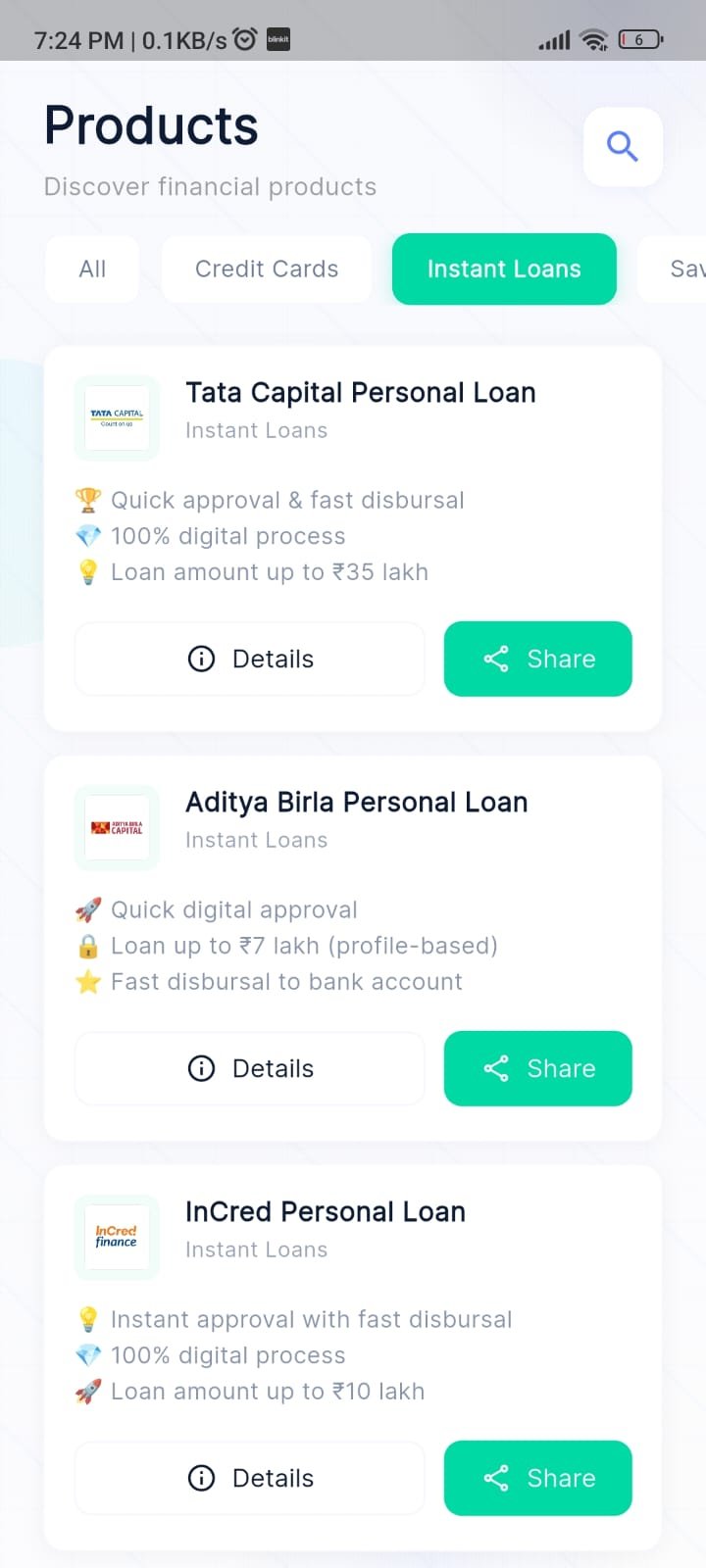This screenshot has height=1568, width=706.
Task: Open the Tata Capital Personal Loan card
Action: coord(360,393)
